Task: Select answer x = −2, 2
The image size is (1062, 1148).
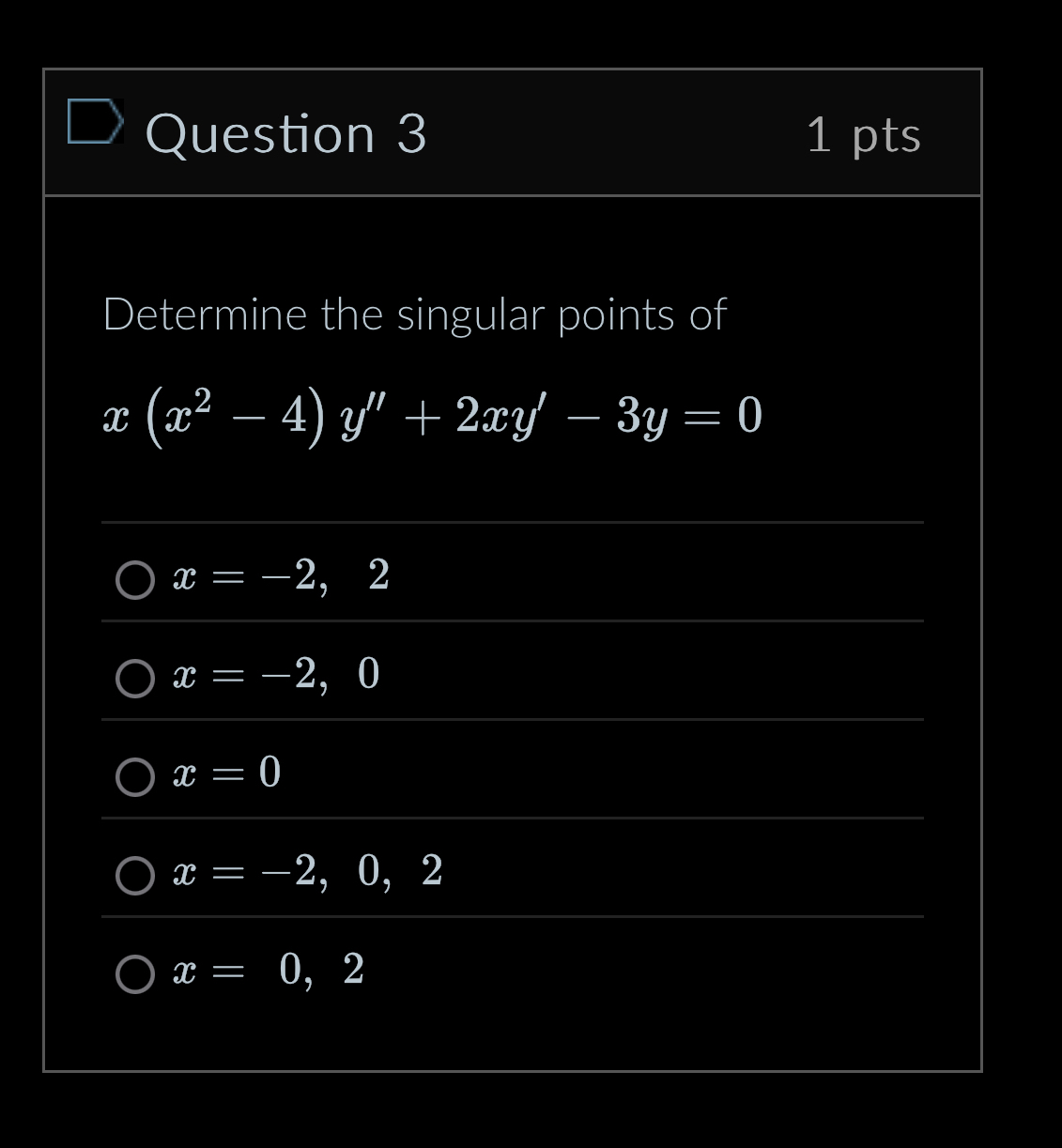Action: pyautogui.click(x=135, y=579)
